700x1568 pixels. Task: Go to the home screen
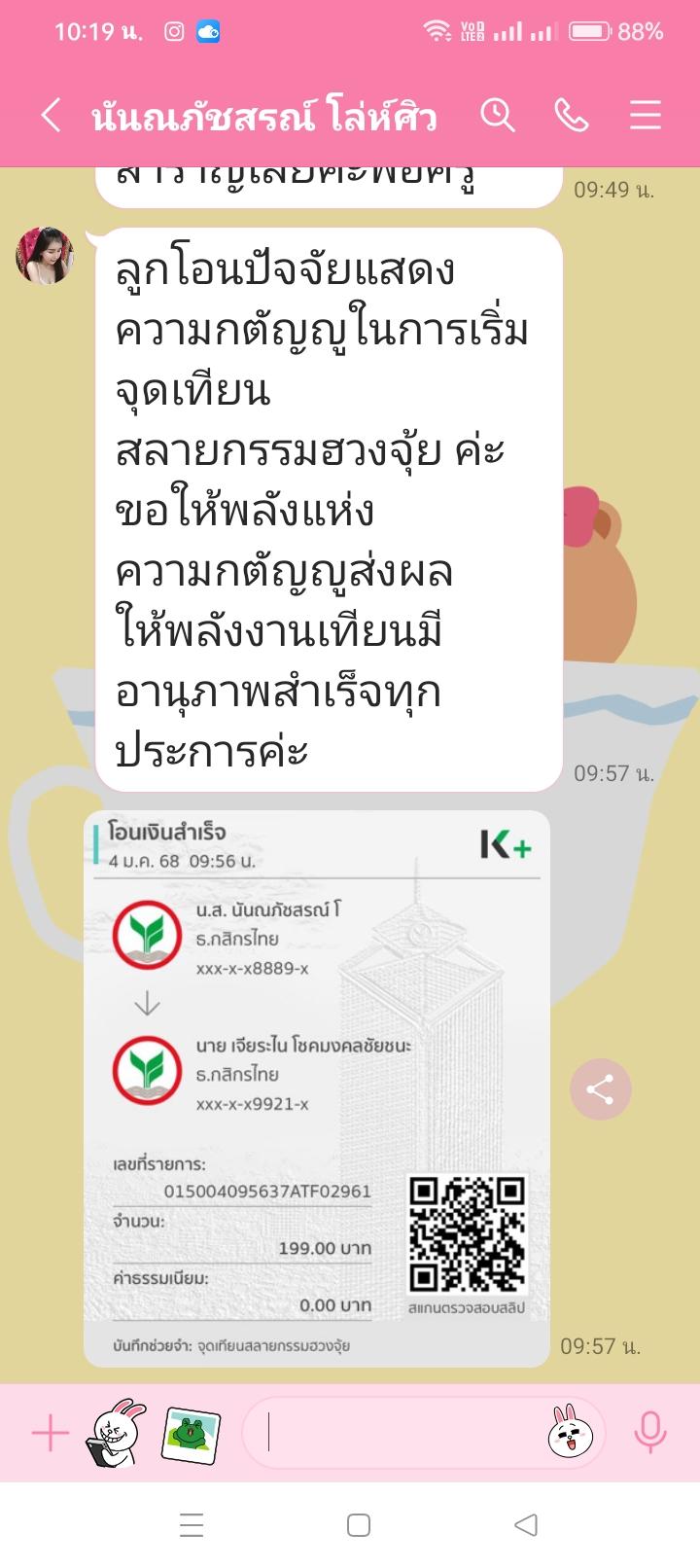pos(359,1524)
